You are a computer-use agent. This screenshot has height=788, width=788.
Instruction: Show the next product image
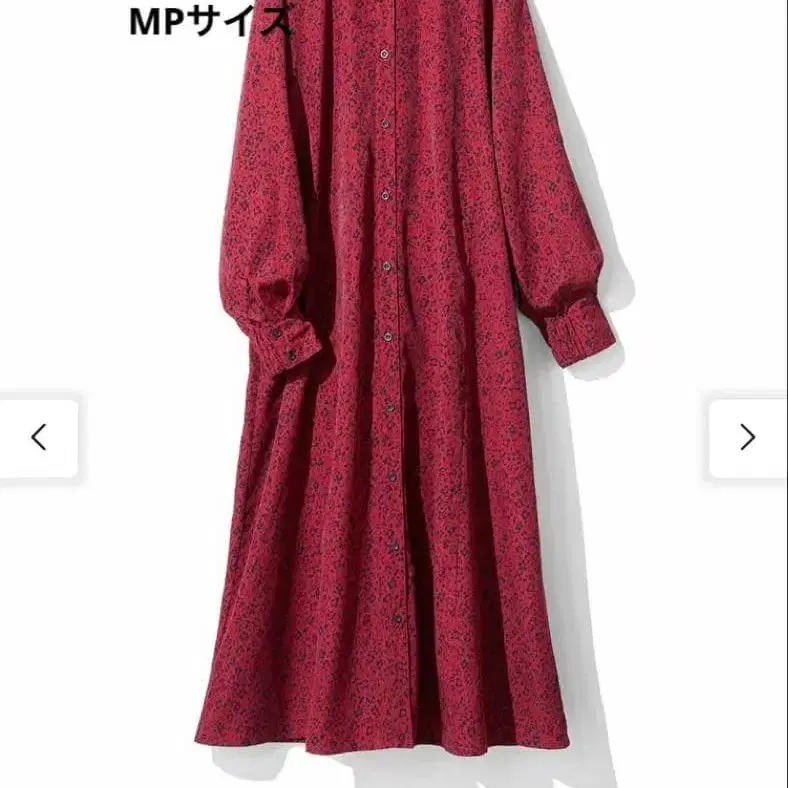click(x=746, y=438)
